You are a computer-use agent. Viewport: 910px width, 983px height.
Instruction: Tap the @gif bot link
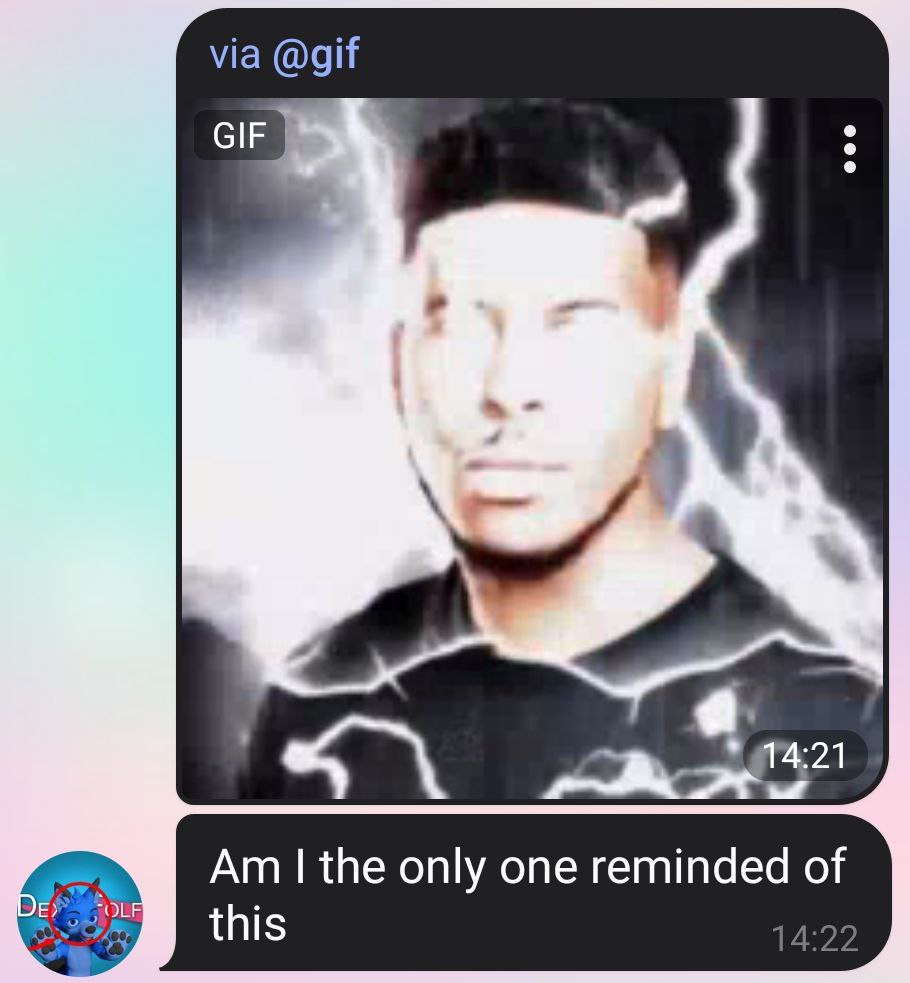pos(314,54)
